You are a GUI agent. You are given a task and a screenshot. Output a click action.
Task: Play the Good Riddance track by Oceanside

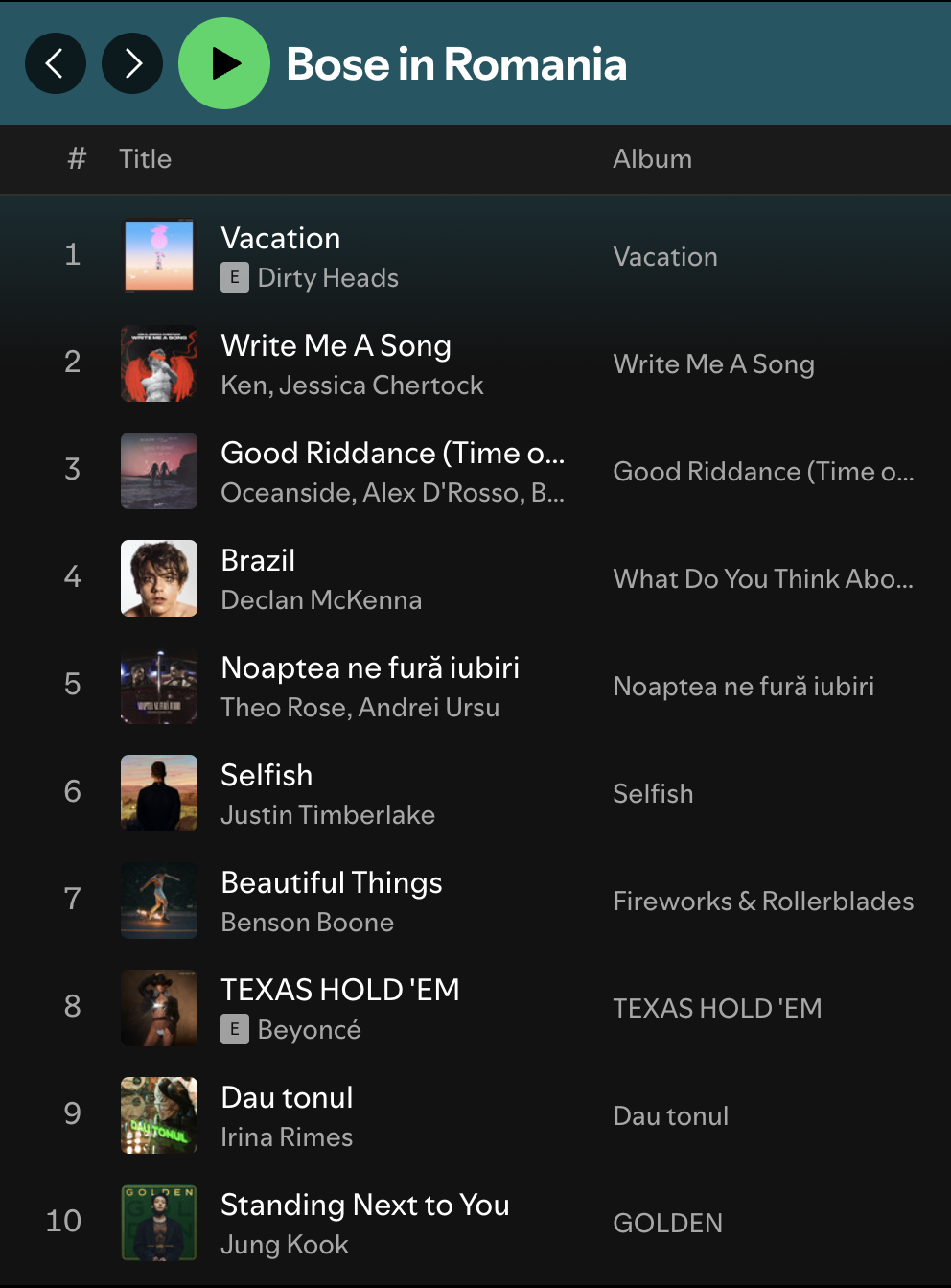tap(391, 454)
